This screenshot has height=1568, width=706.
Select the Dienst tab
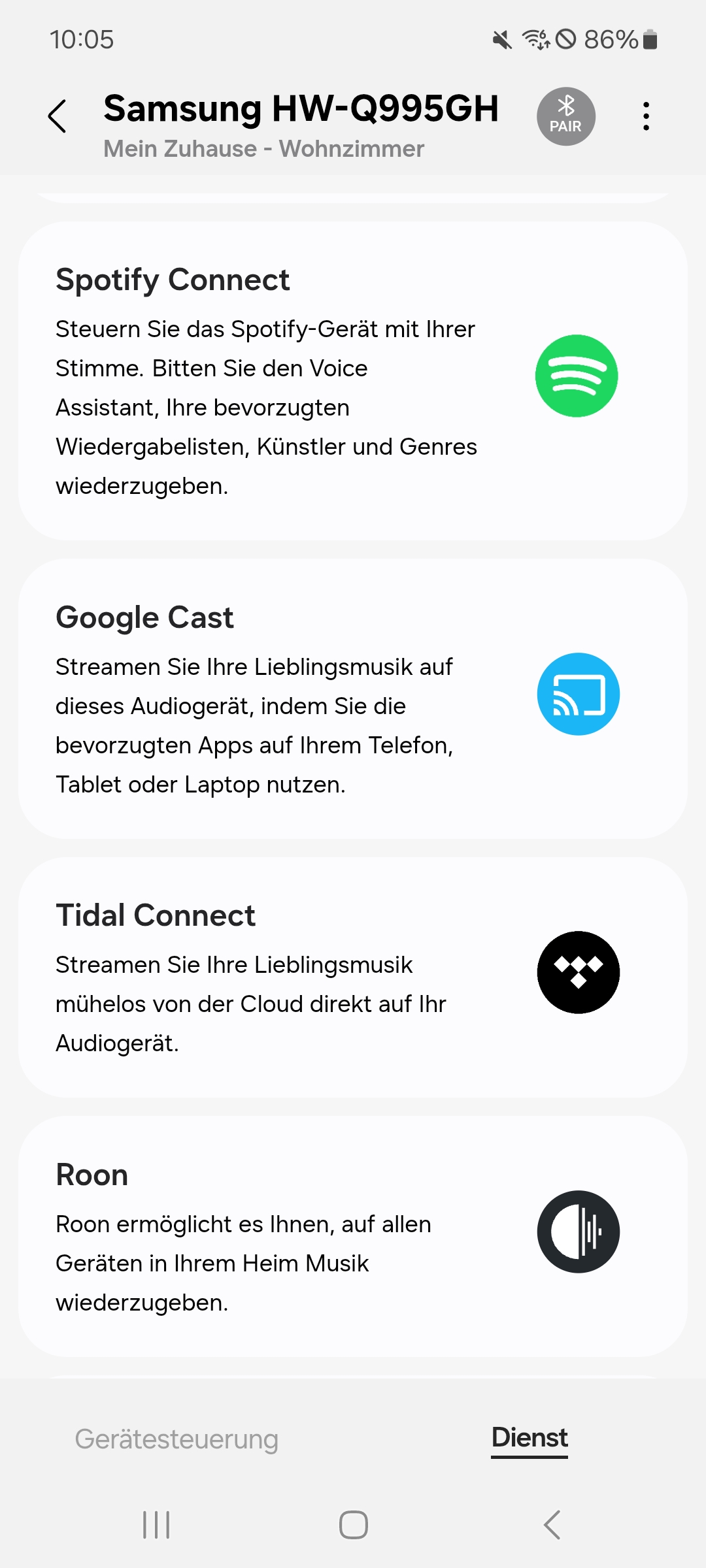[x=529, y=1438]
